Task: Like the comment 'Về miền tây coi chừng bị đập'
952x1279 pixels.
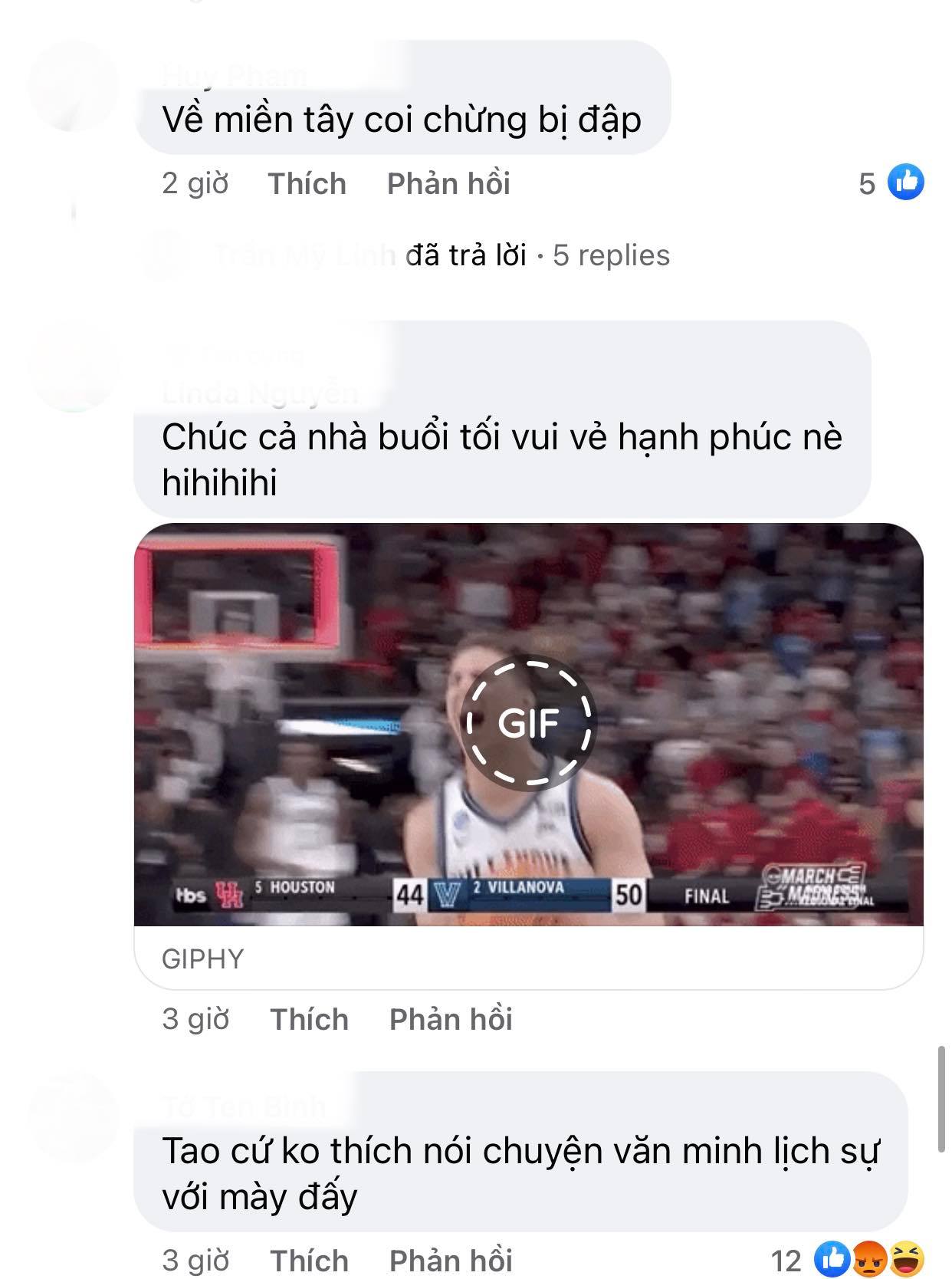Action: click(307, 184)
